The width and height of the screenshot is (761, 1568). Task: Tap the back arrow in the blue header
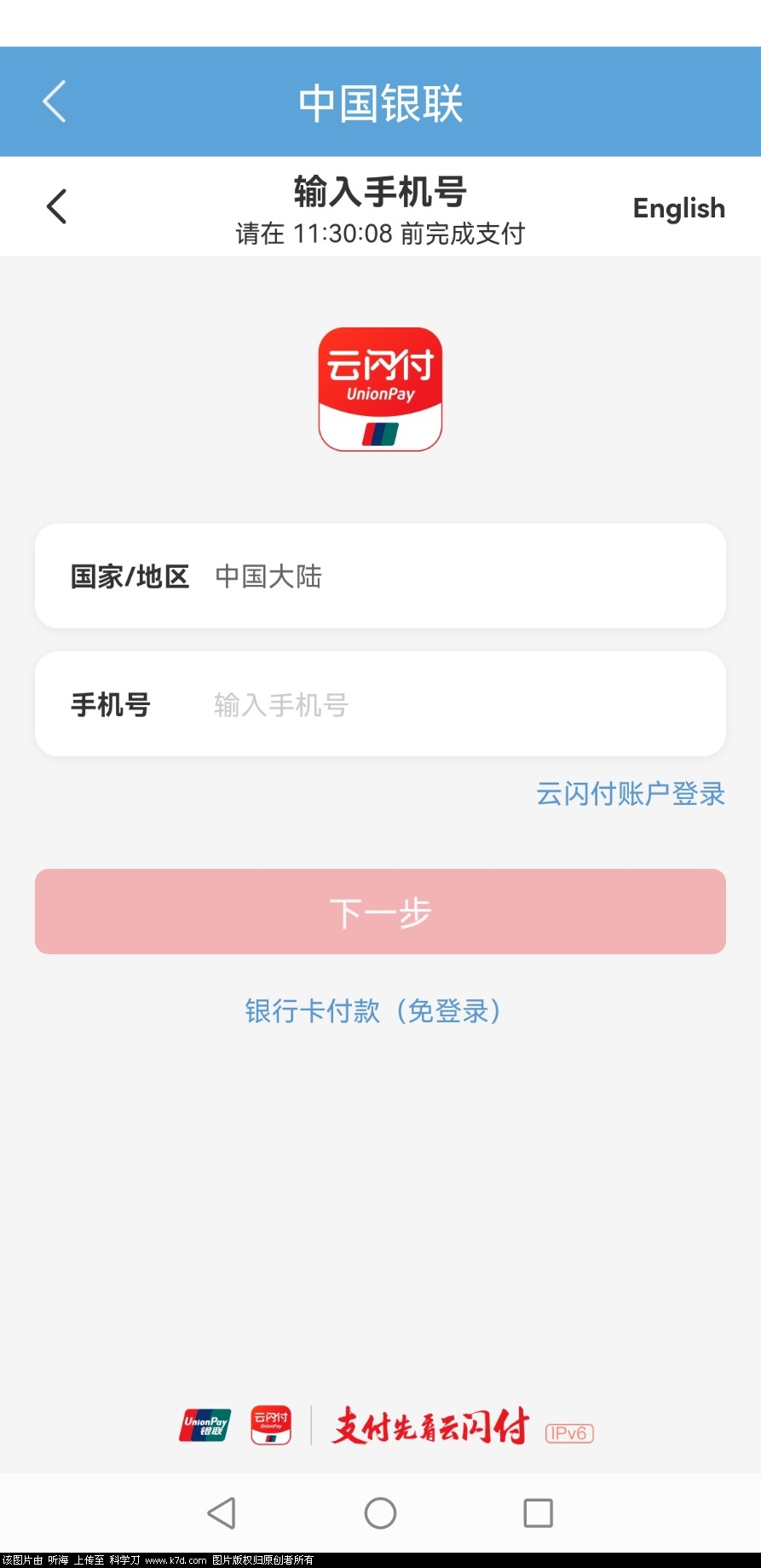[54, 101]
